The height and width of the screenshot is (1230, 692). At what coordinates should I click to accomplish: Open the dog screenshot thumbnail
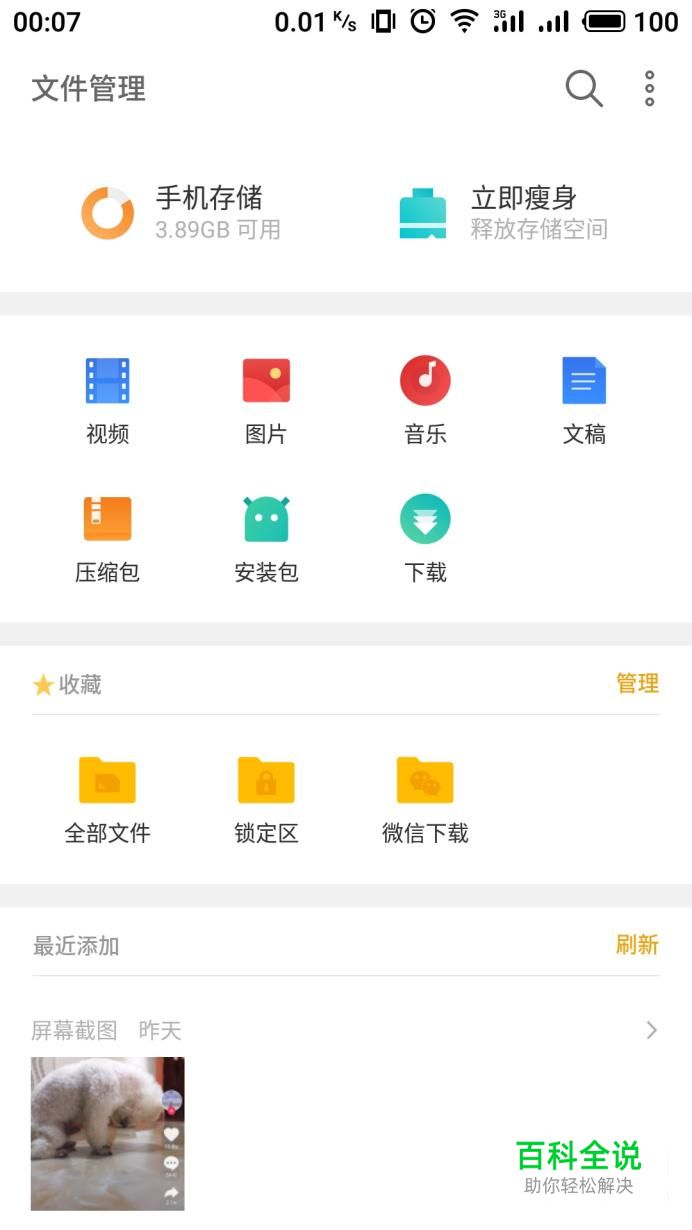pos(108,1133)
